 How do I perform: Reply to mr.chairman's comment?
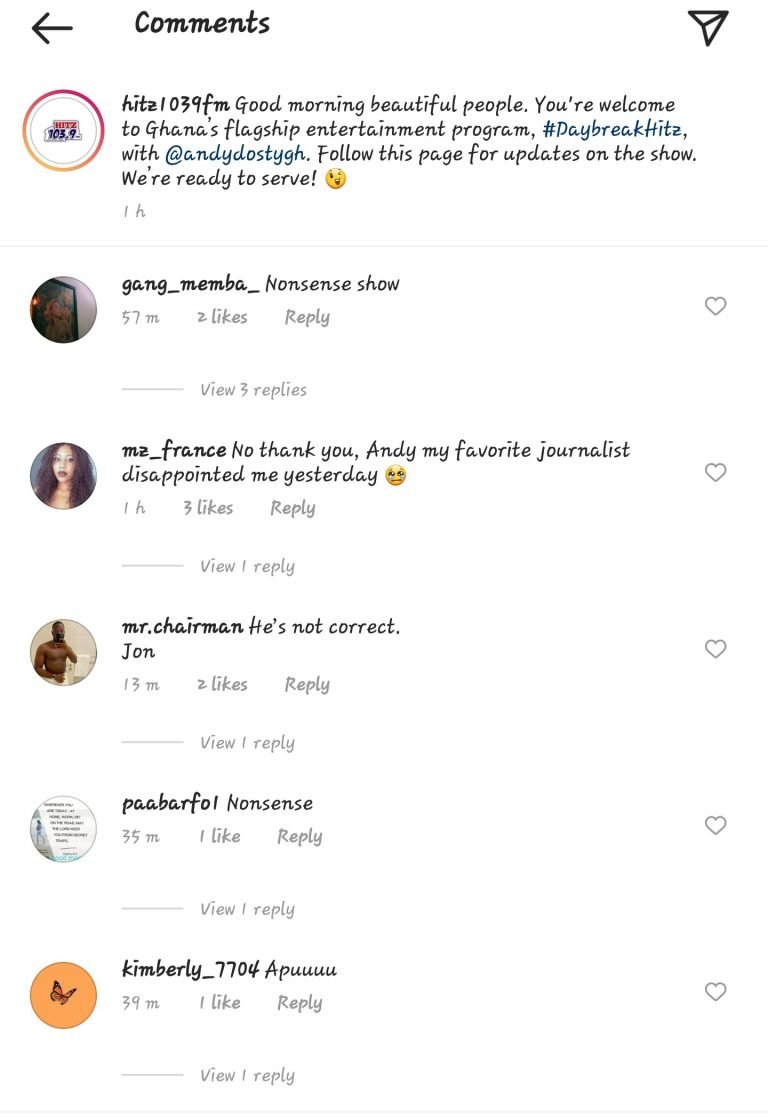click(307, 685)
